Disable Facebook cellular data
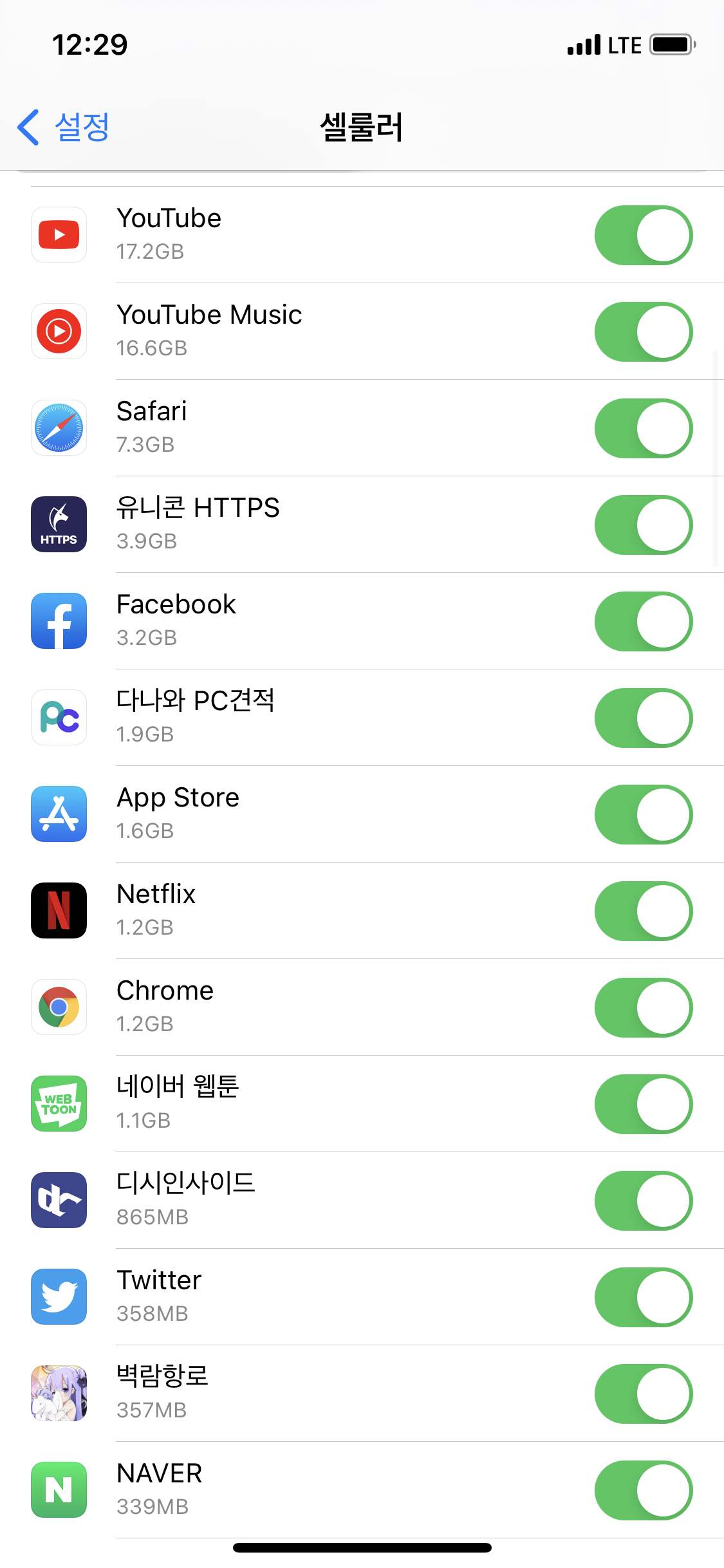Screen dimensions: 724x1568 [x=643, y=621]
